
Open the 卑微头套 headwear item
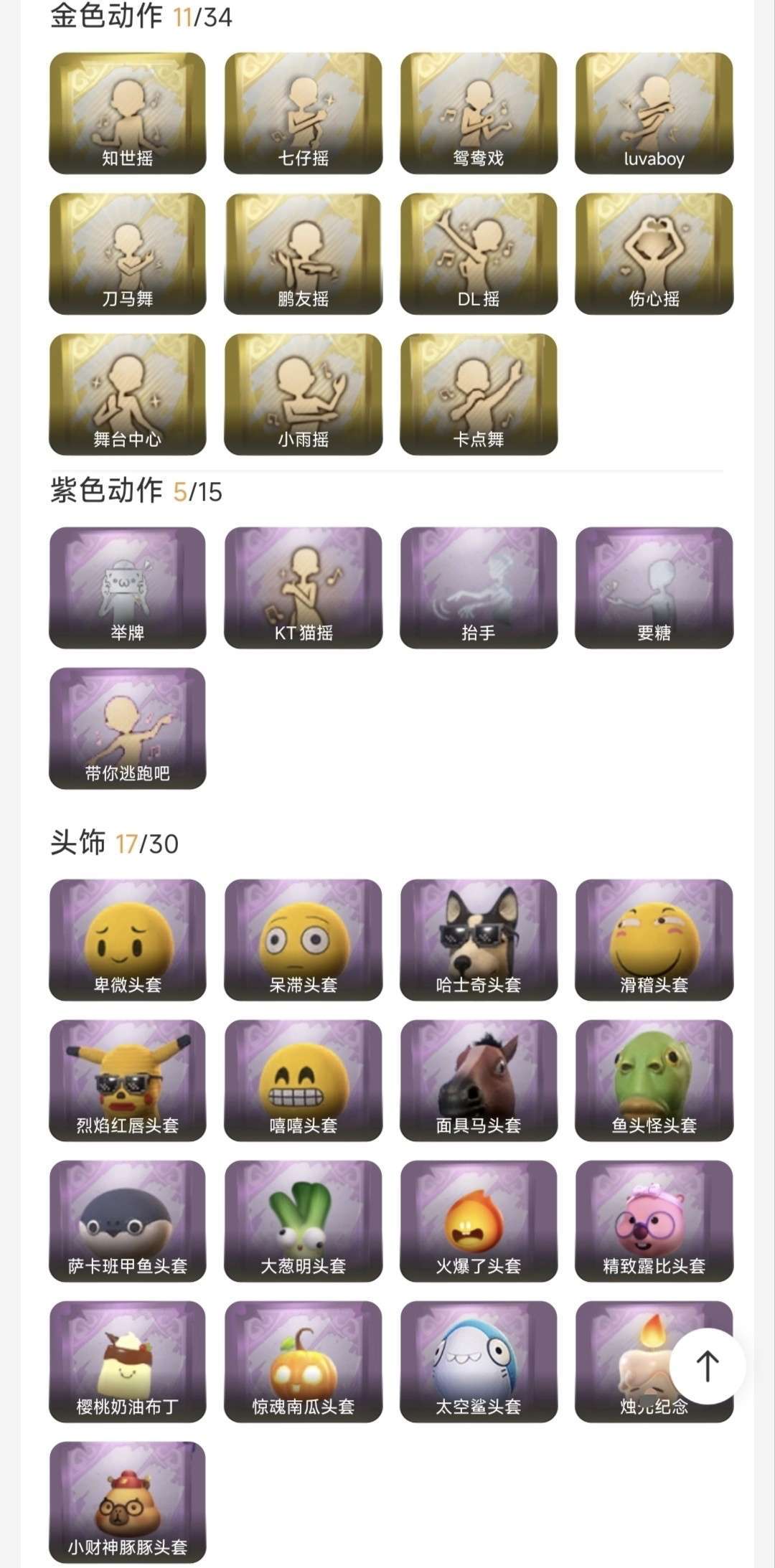click(x=128, y=940)
